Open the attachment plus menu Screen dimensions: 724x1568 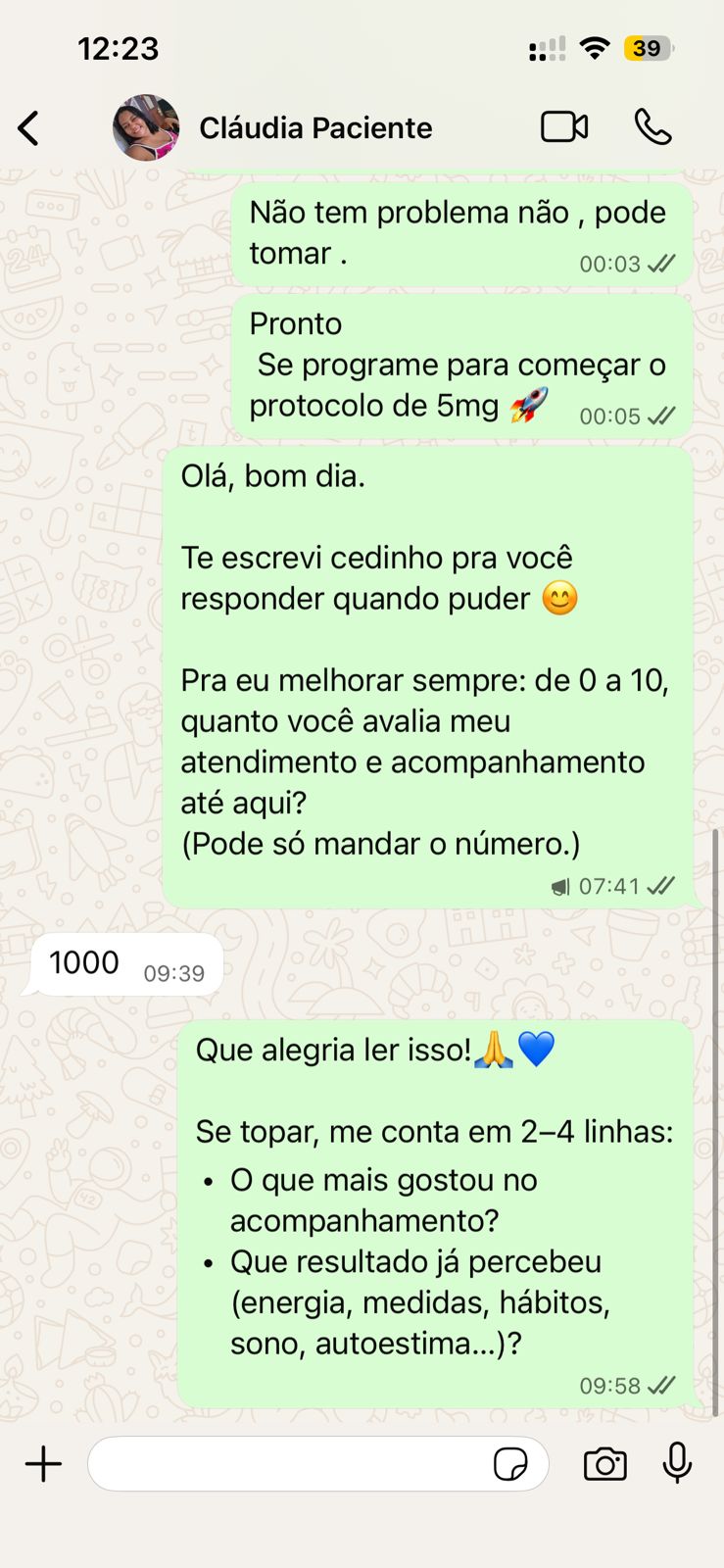pos(43,1464)
